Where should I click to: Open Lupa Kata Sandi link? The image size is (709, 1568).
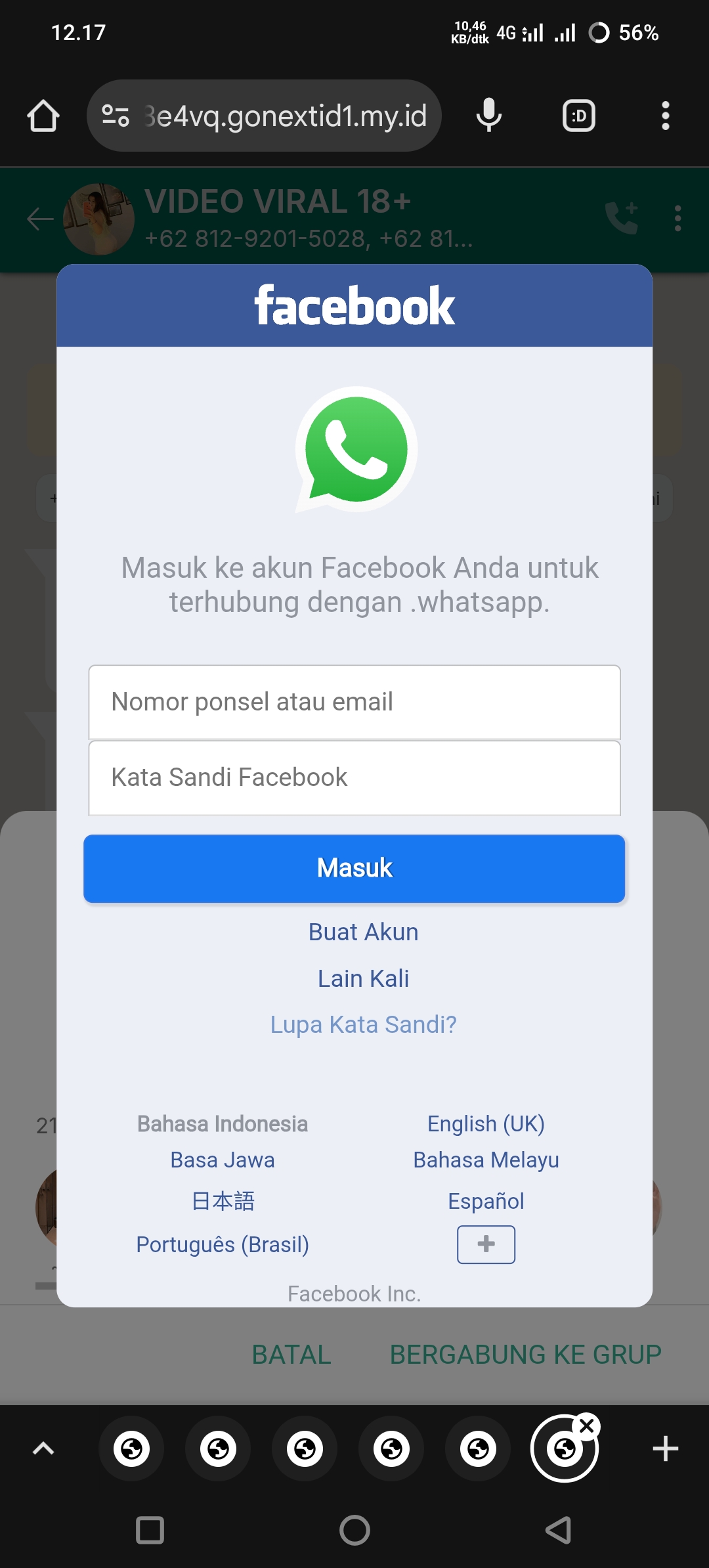363,1024
